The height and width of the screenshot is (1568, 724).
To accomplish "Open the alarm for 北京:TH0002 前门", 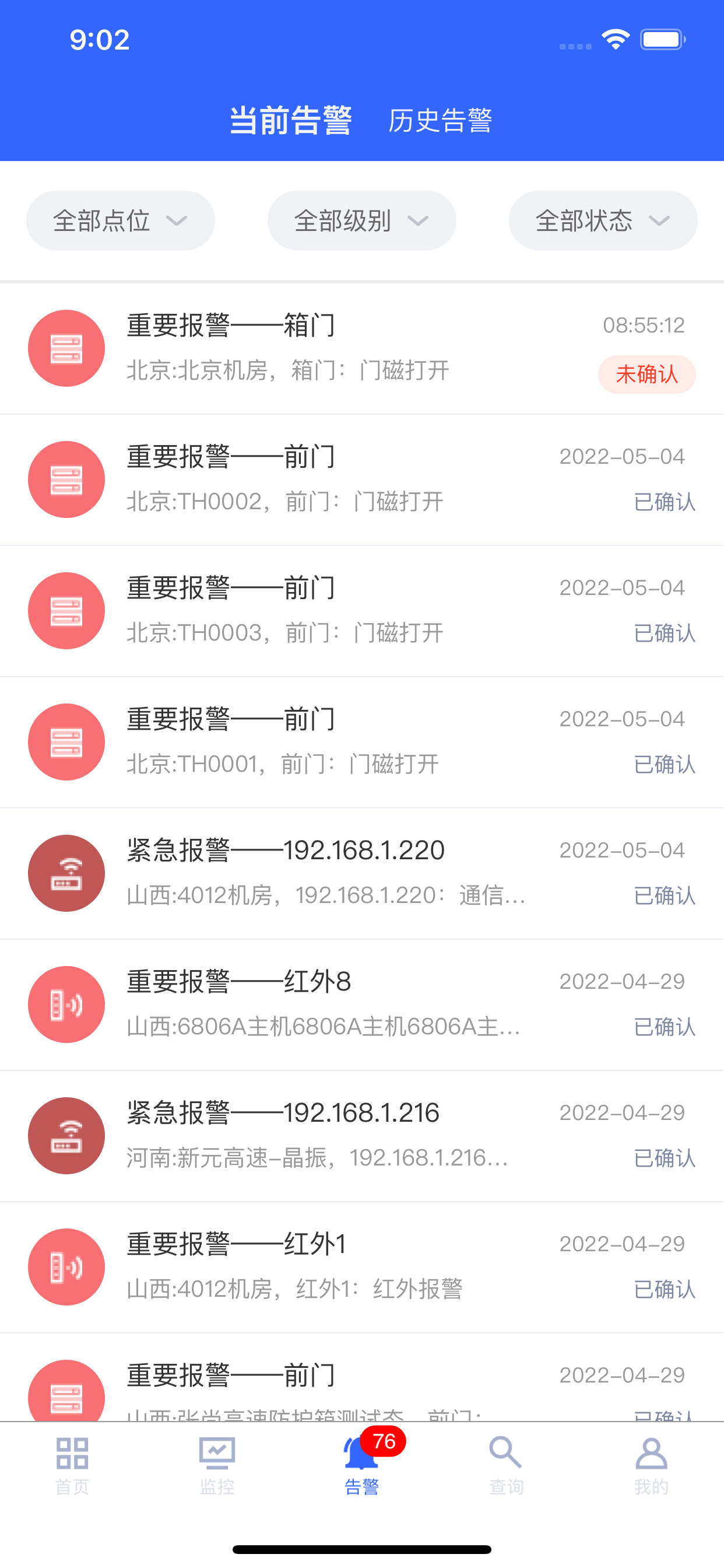I will pyautogui.click(x=362, y=480).
